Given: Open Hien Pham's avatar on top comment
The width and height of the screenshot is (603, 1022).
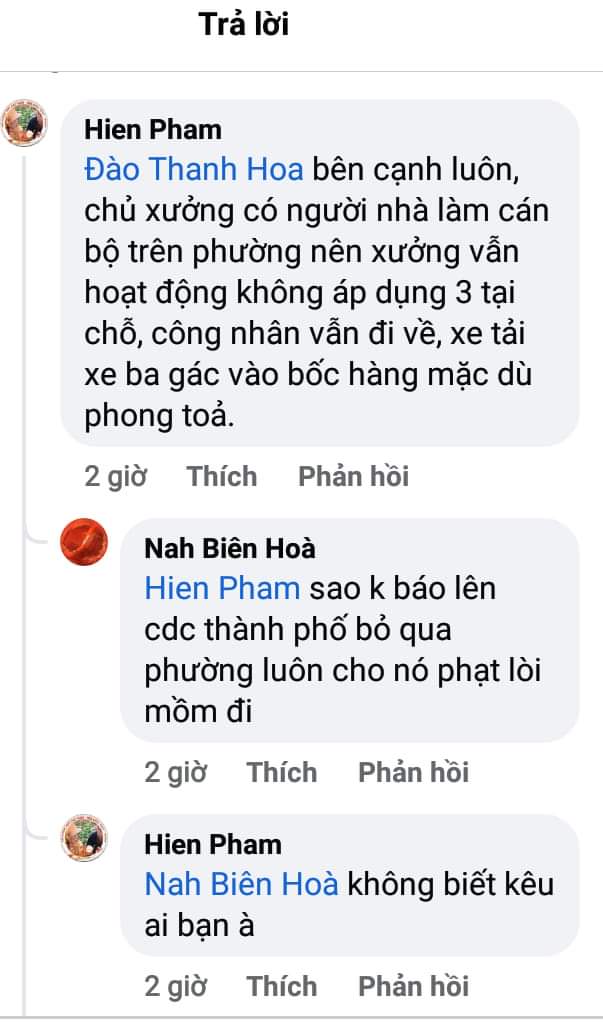Looking at the screenshot, I should click(x=24, y=124).
